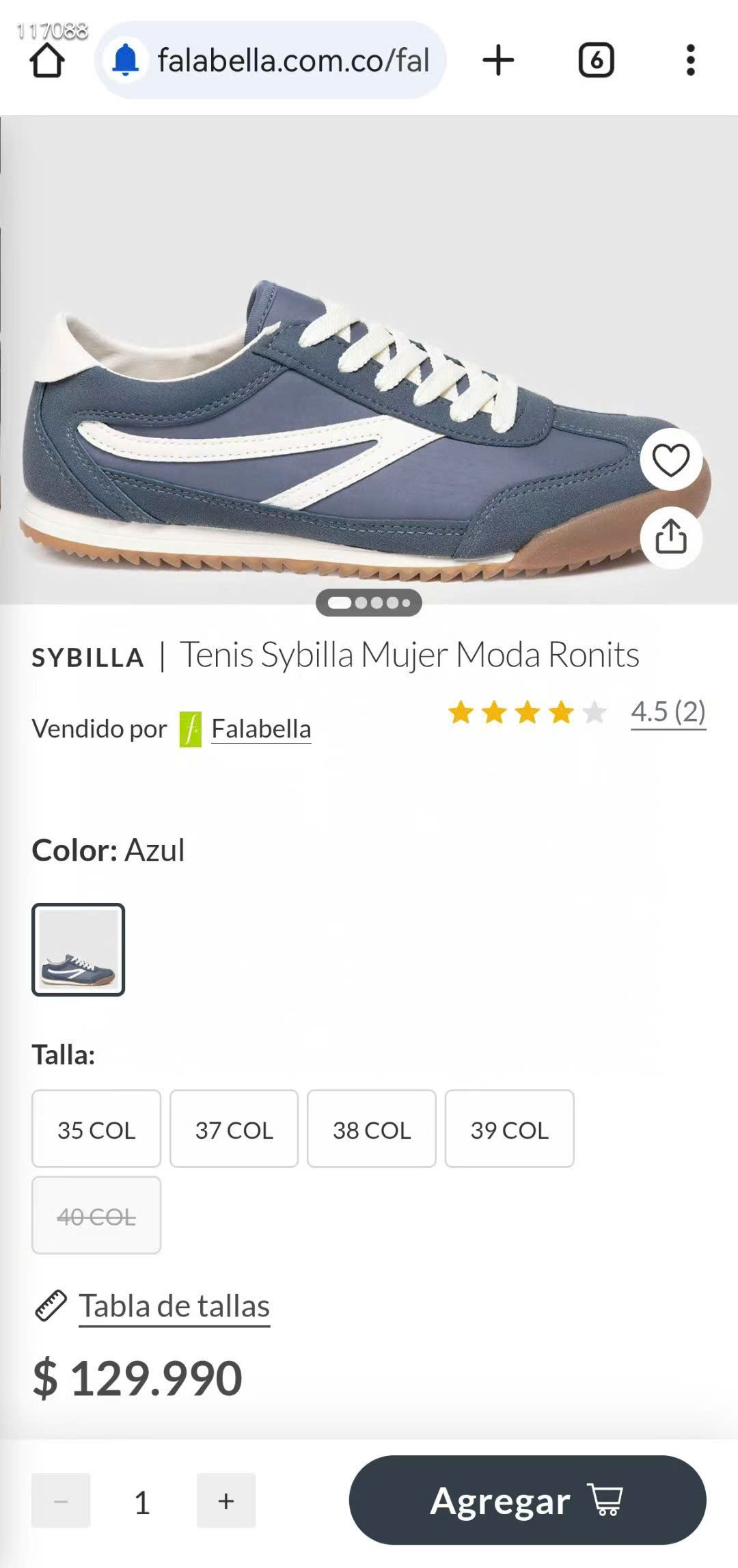This screenshot has width=738, height=1568.
Task: Add the sneakers to favorites
Action: click(670, 460)
